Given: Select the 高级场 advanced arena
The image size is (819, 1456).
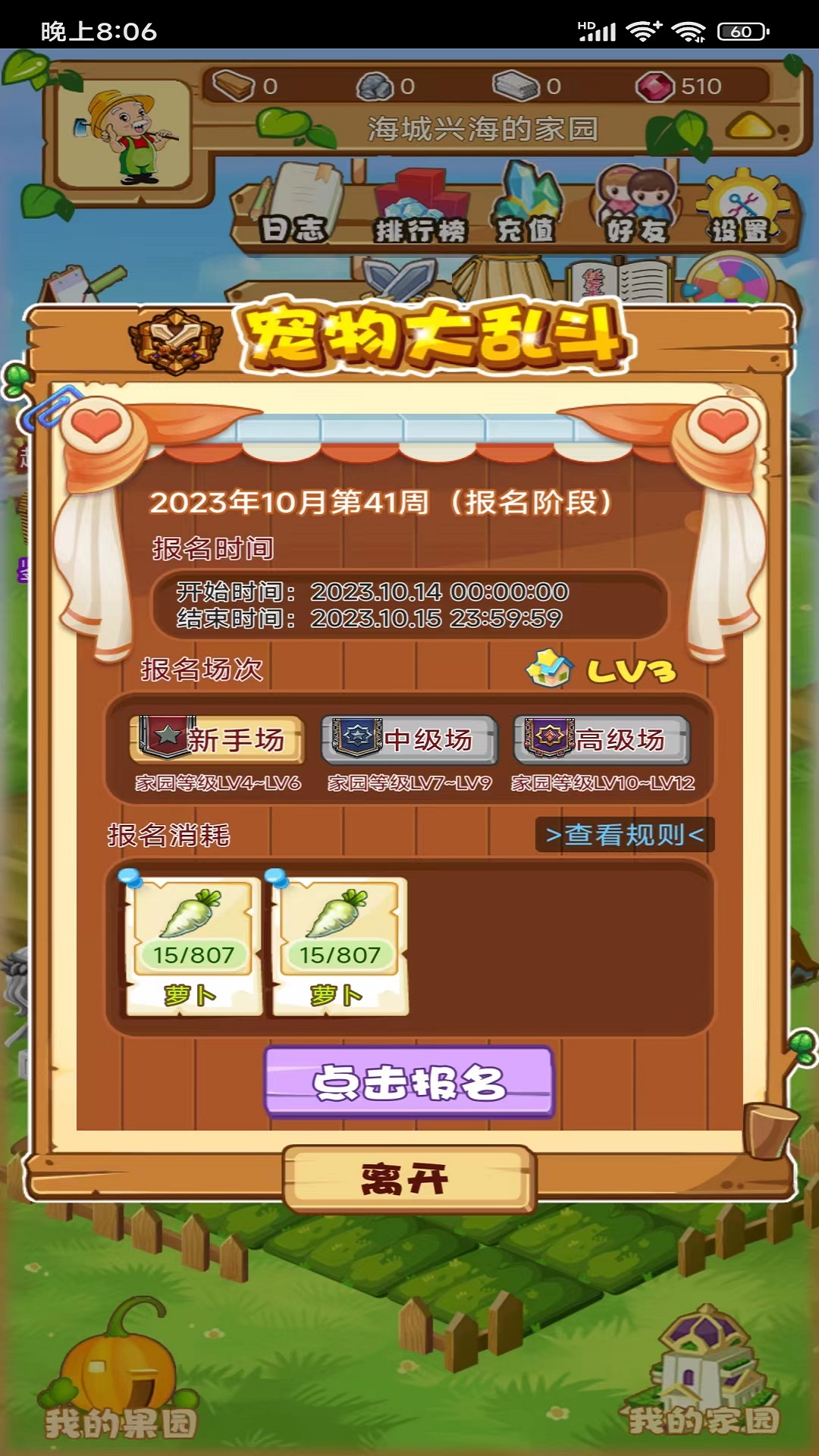Looking at the screenshot, I should [x=602, y=739].
